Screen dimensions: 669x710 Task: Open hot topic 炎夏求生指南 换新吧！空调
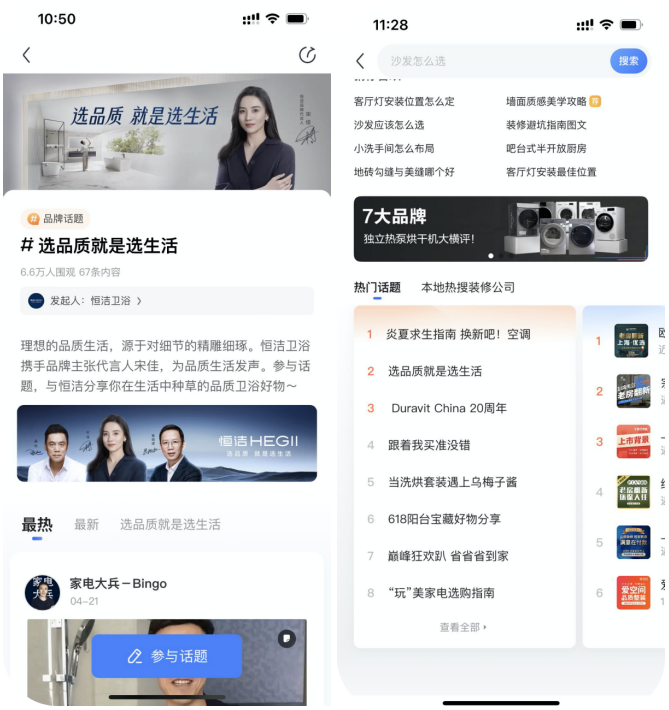pyautogui.click(x=458, y=334)
